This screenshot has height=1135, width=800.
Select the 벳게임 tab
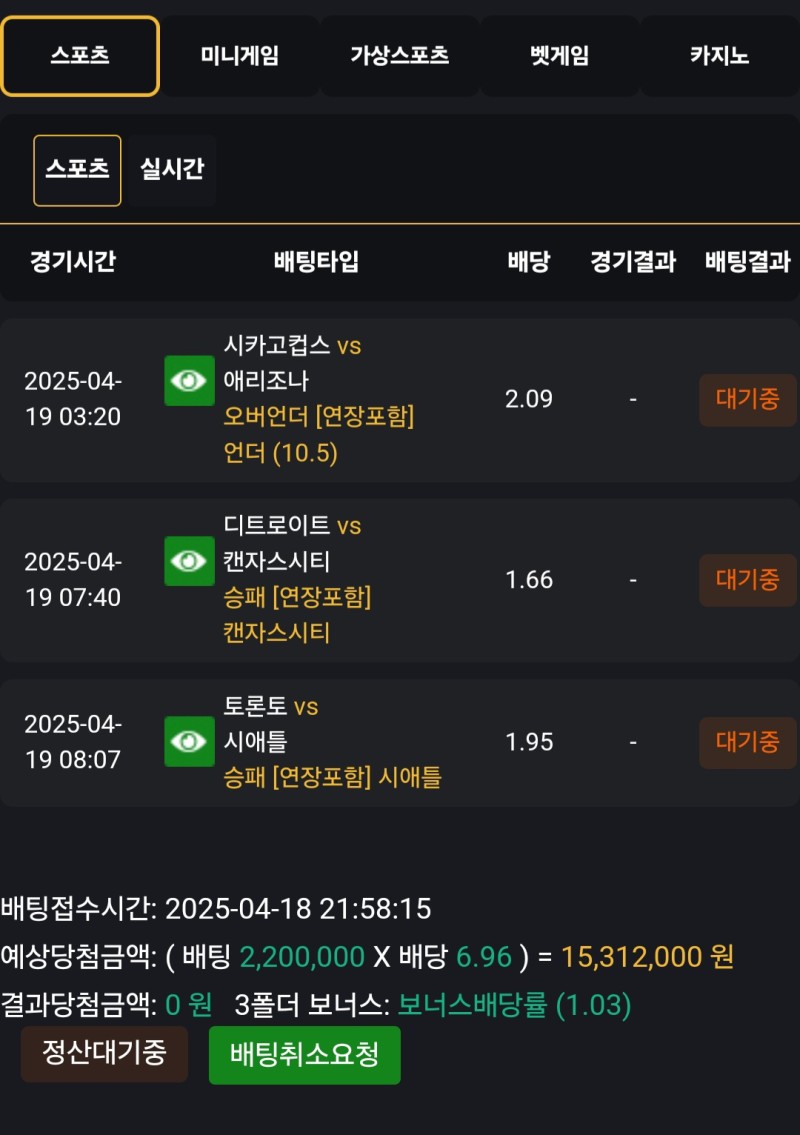coord(559,56)
